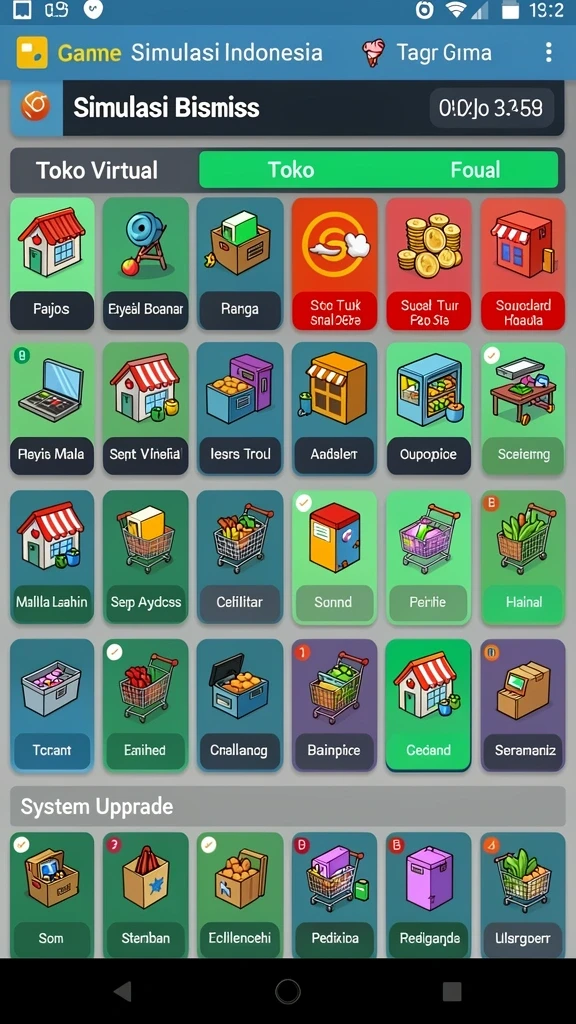The height and width of the screenshot is (1024, 576).
Task: Open the Tcrant container tile
Action: coord(52,705)
